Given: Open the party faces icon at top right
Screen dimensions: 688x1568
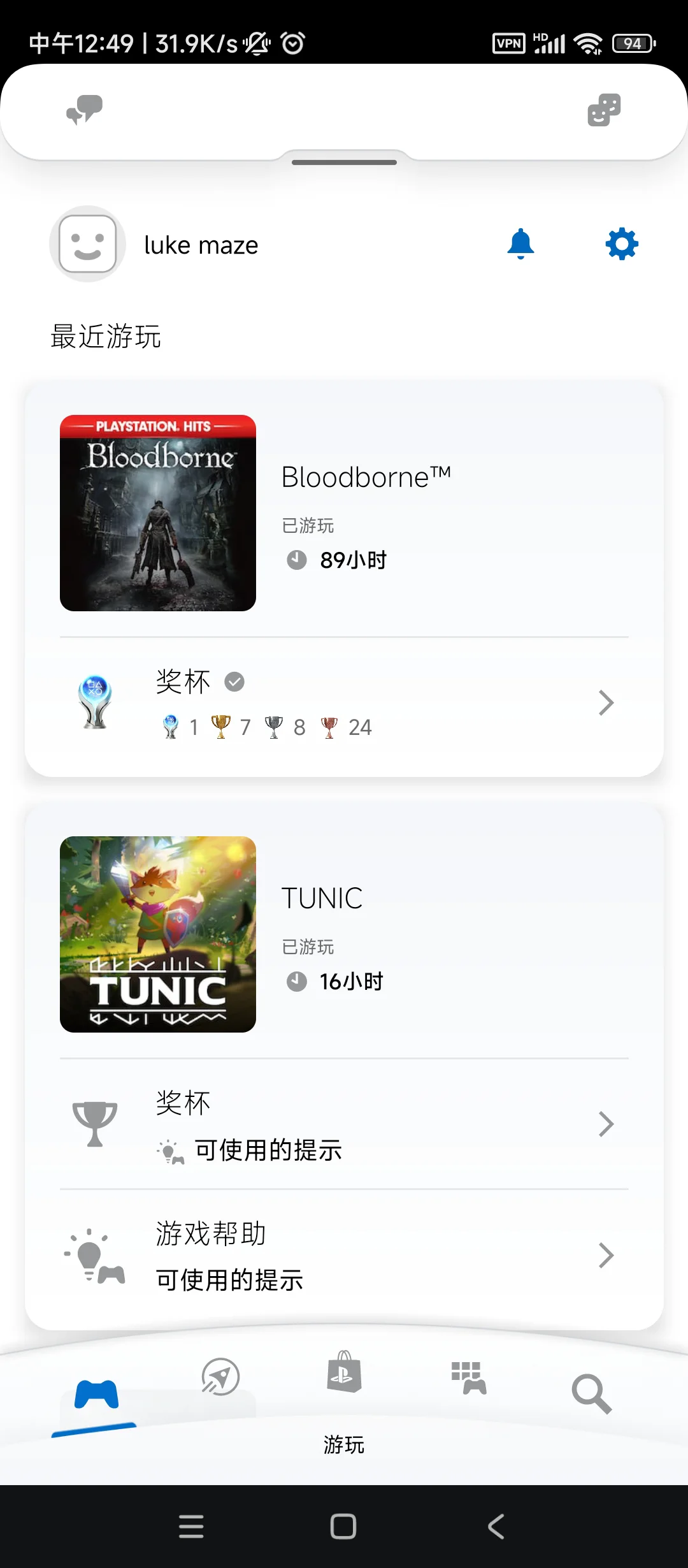Looking at the screenshot, I should (x=604, y=110).
